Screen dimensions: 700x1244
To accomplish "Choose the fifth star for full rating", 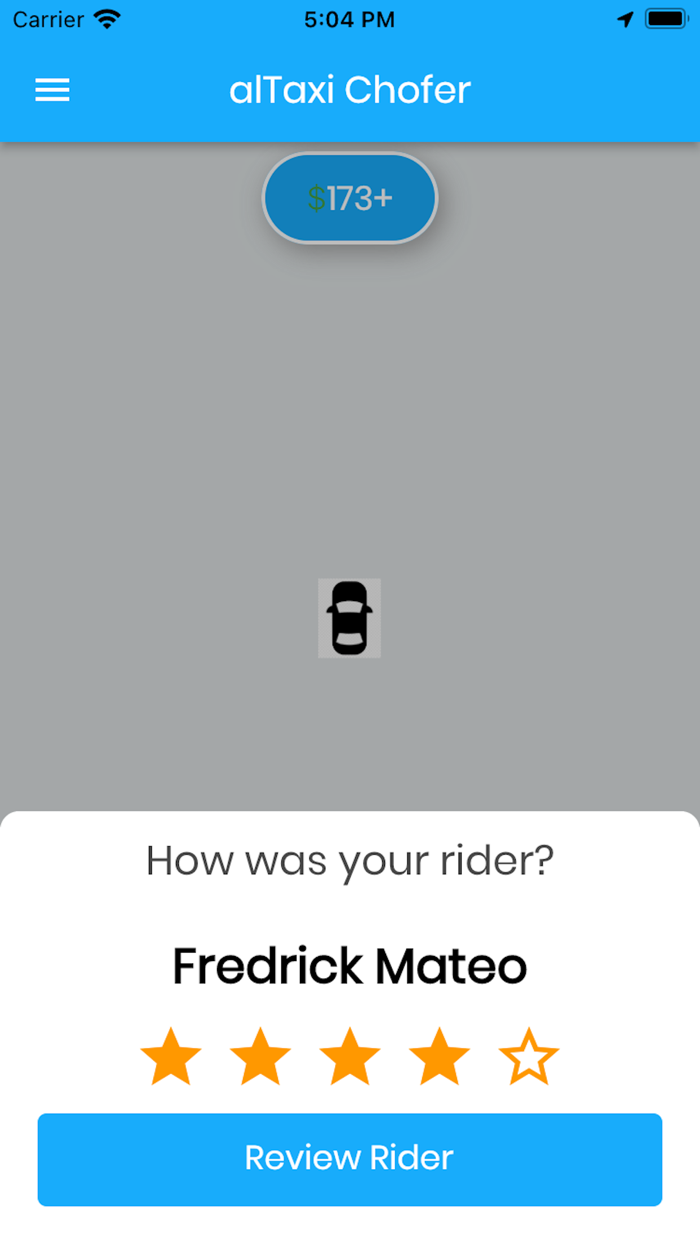I will [x=529, y=1056].
